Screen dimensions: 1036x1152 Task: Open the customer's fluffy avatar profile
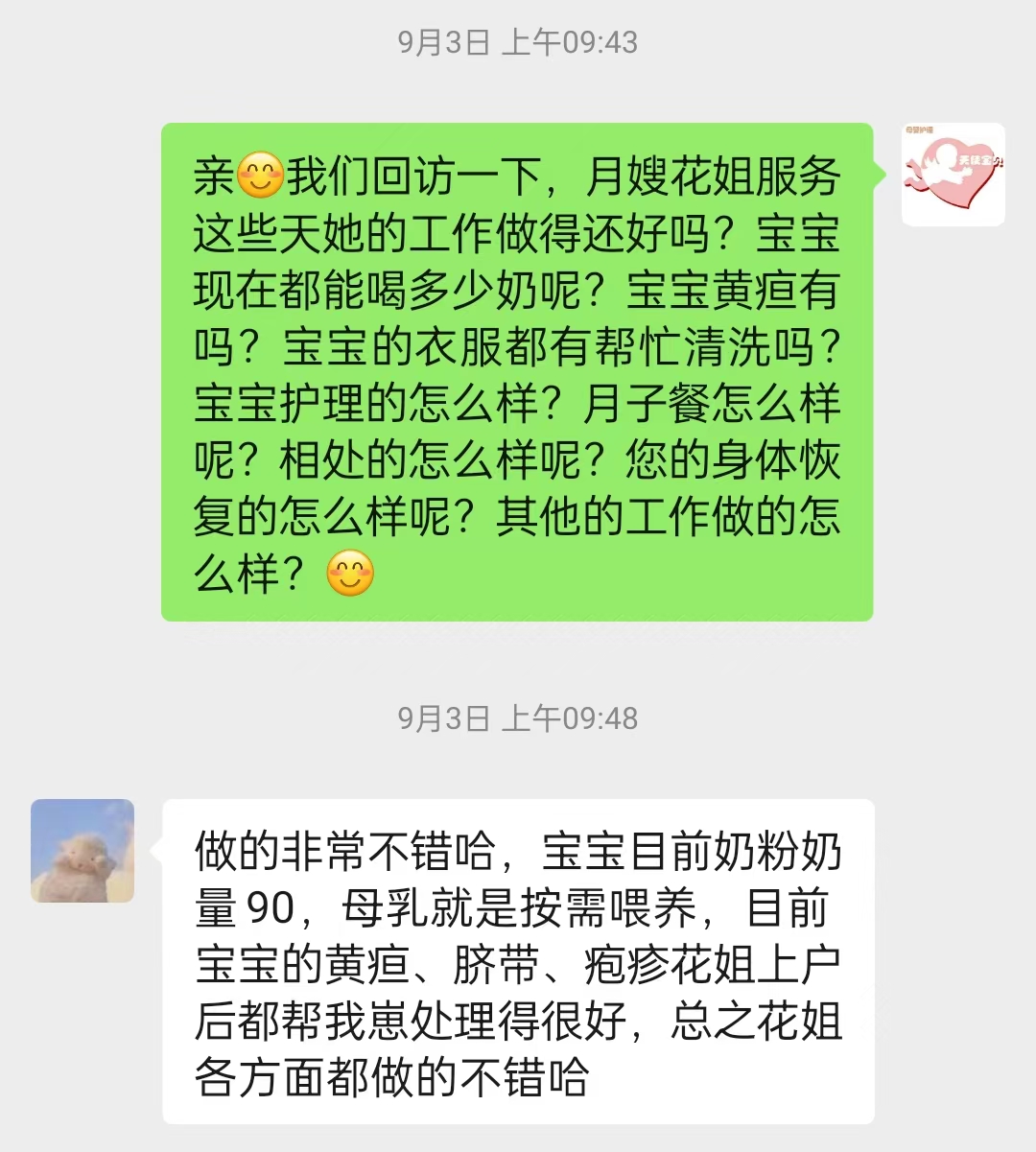click(x=82, y=851)
